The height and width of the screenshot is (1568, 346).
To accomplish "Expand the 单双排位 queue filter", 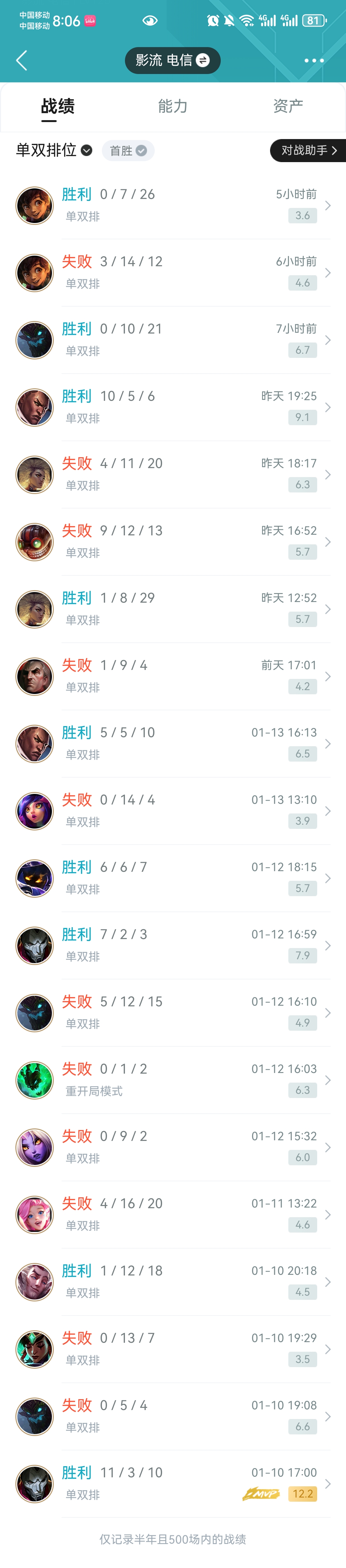I will point(54,150).
